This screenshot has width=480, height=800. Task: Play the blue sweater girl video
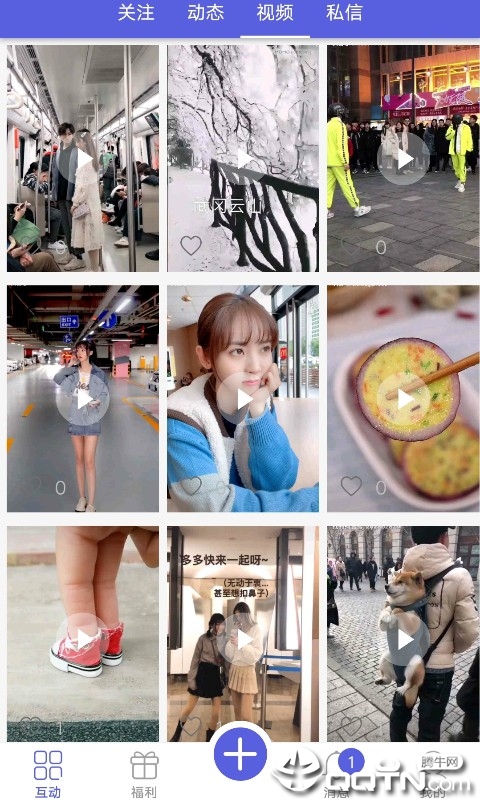tap(243, 398)
